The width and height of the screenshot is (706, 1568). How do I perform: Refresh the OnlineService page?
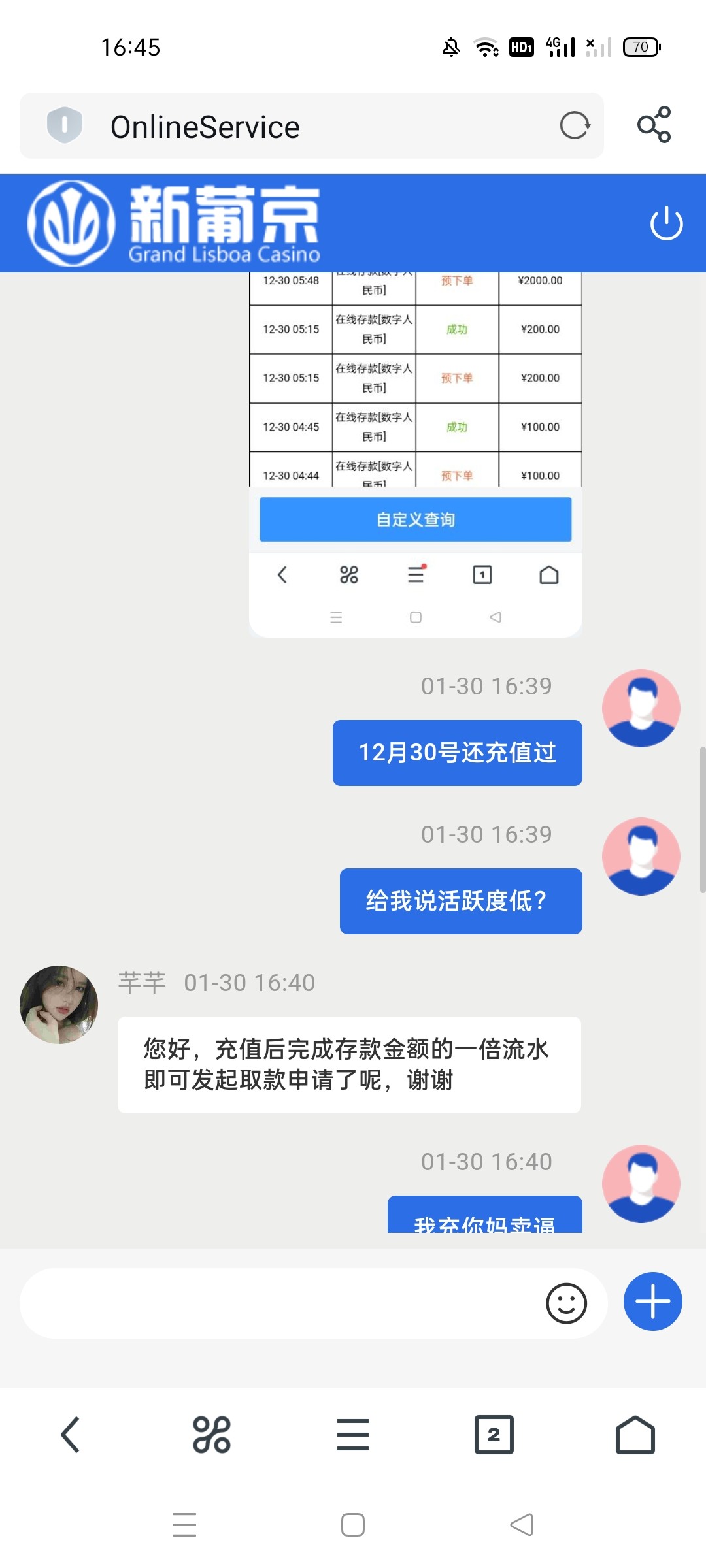573,125
